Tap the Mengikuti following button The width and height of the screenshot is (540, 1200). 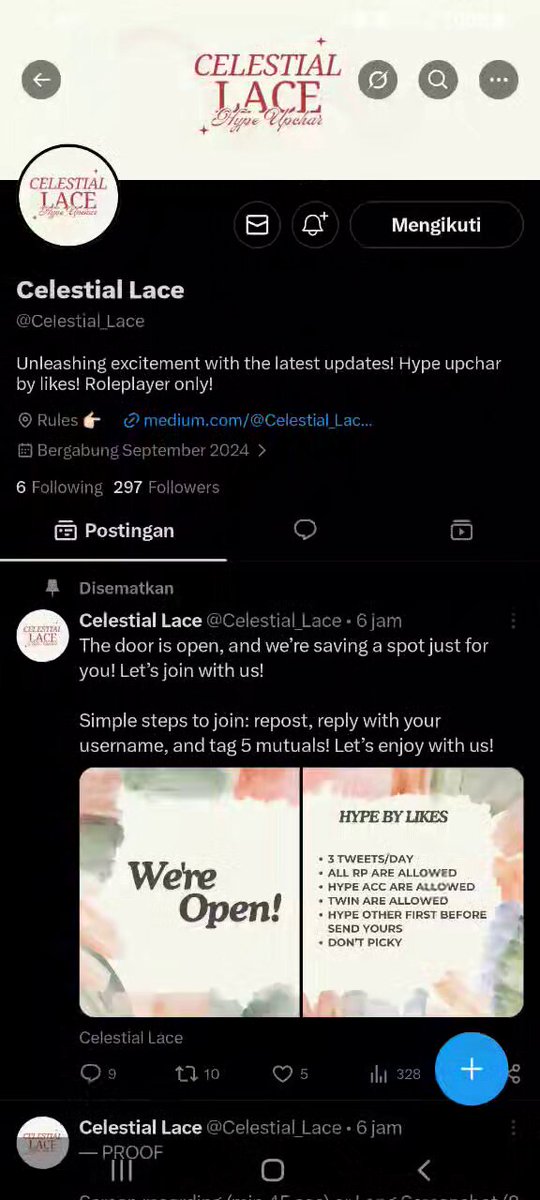(x=436, y=225)
